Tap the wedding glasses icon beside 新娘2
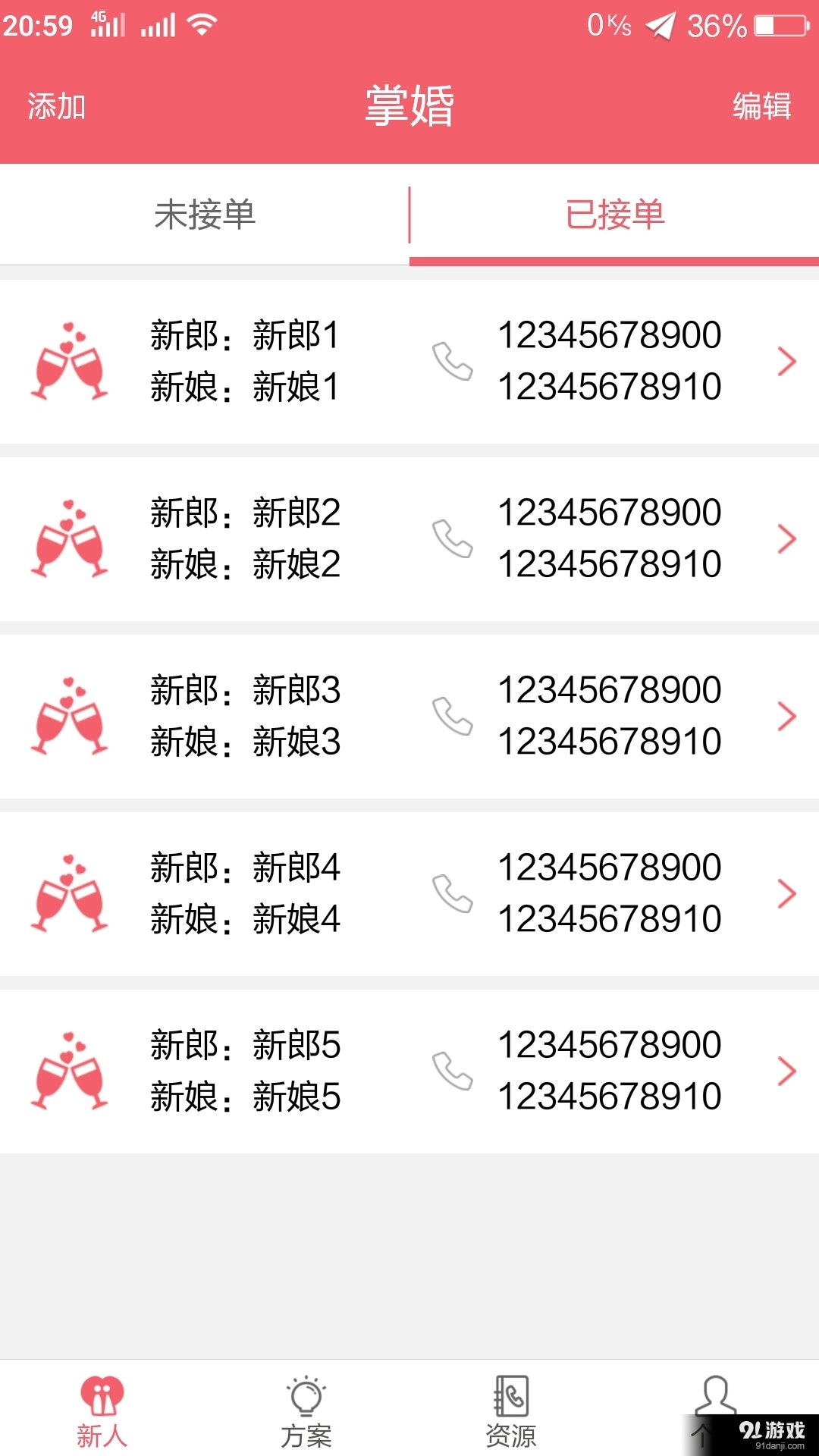819x1456 pixels. pyautogui.click(x=72, y=538)
